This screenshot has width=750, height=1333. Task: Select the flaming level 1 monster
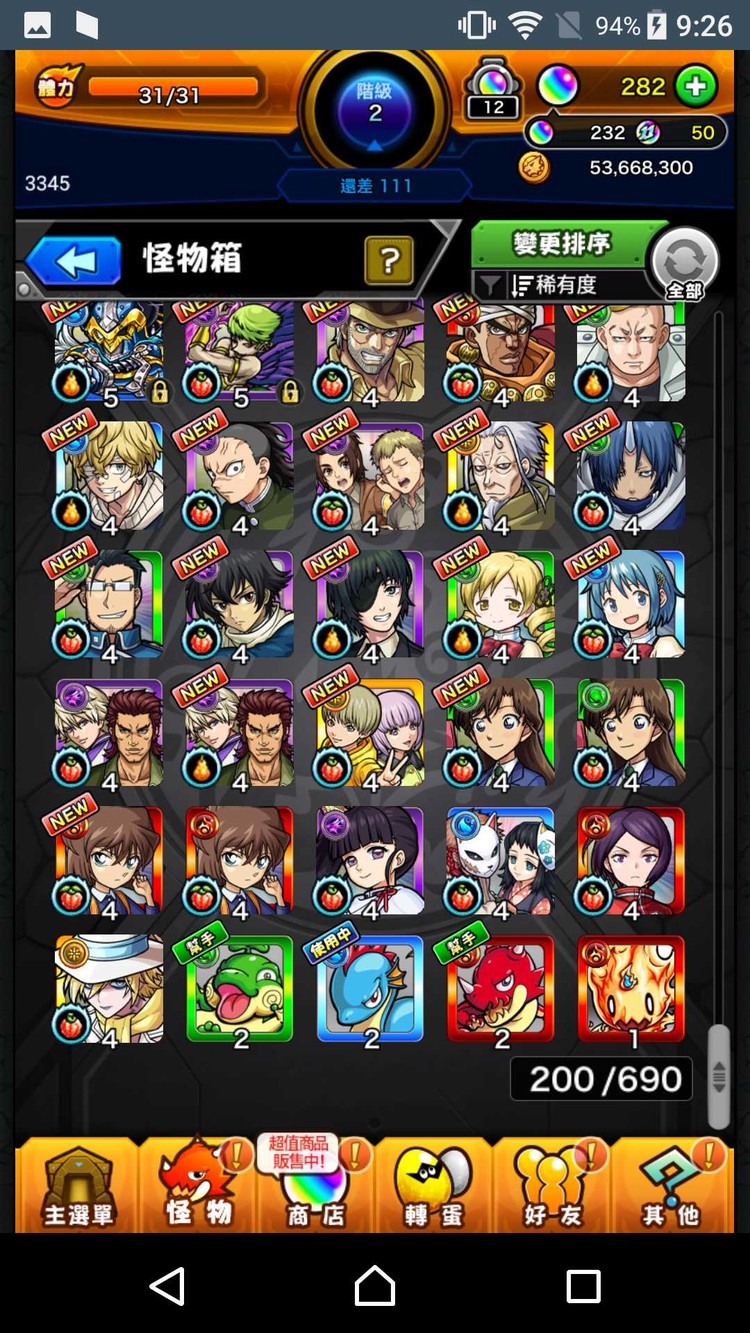click(631, 990)
